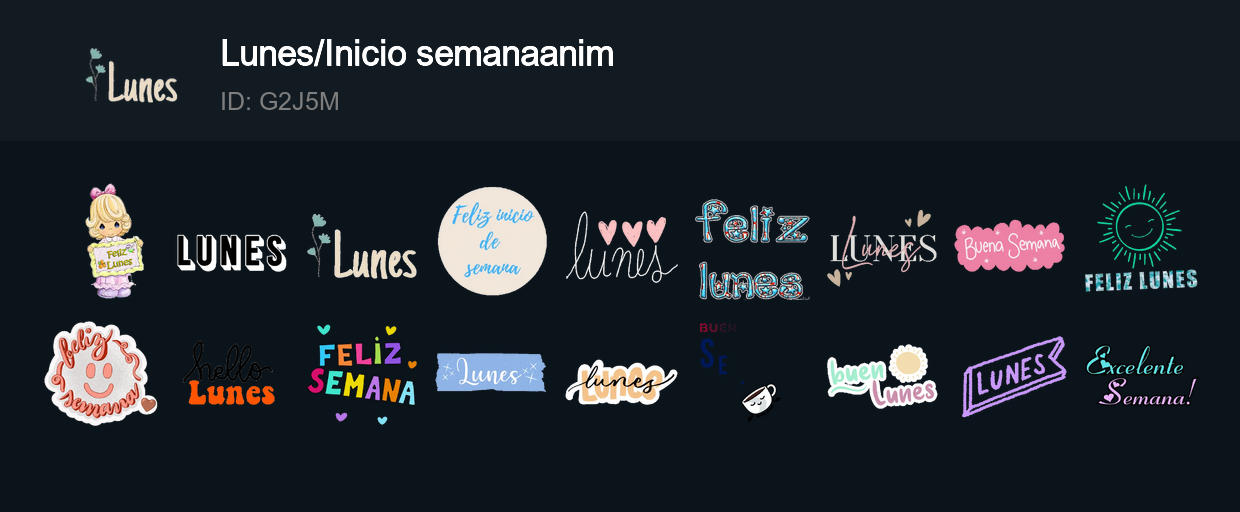
Task: Select the pink cloud Buena Semana sticker
Action: (x=1009, y=245)
